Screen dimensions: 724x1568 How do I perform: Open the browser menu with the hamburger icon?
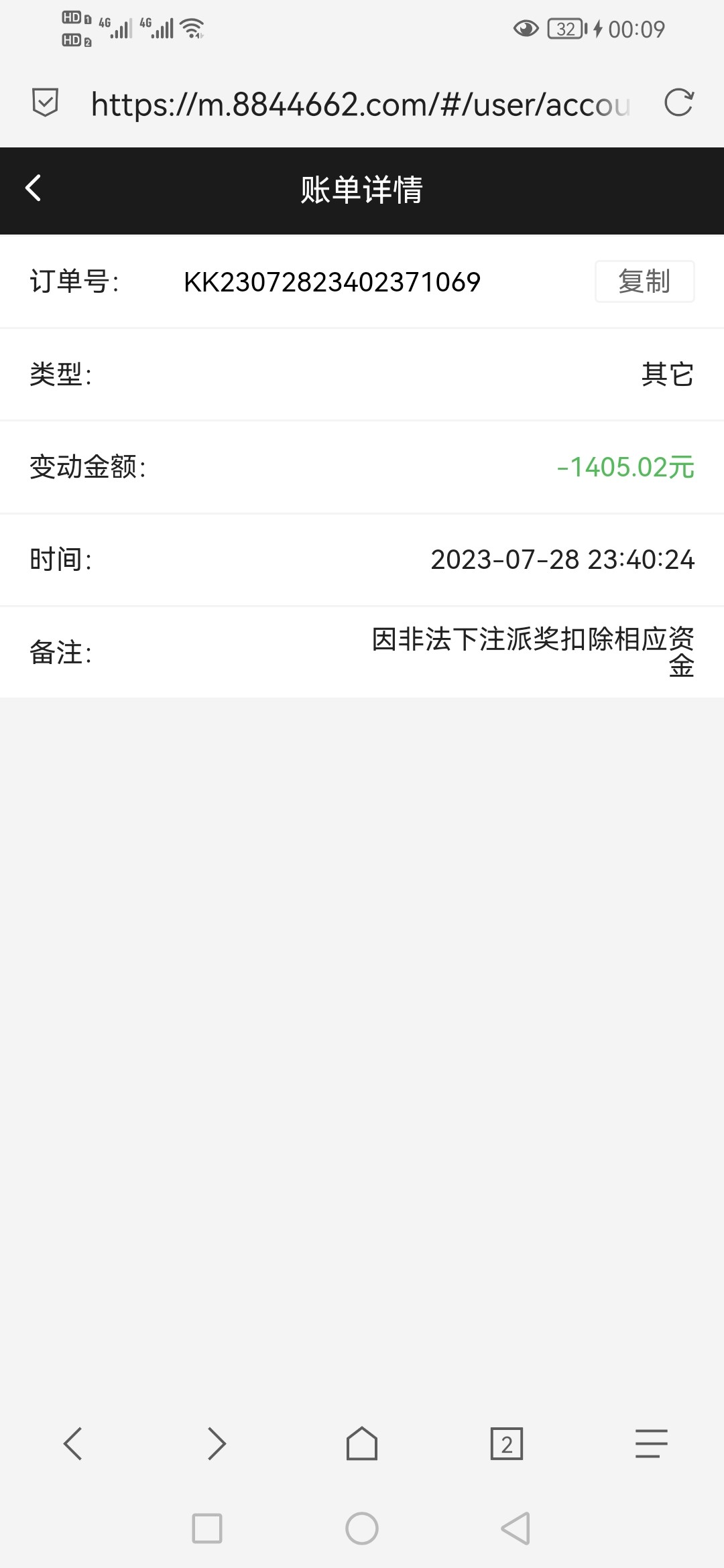coord(651,1445)
